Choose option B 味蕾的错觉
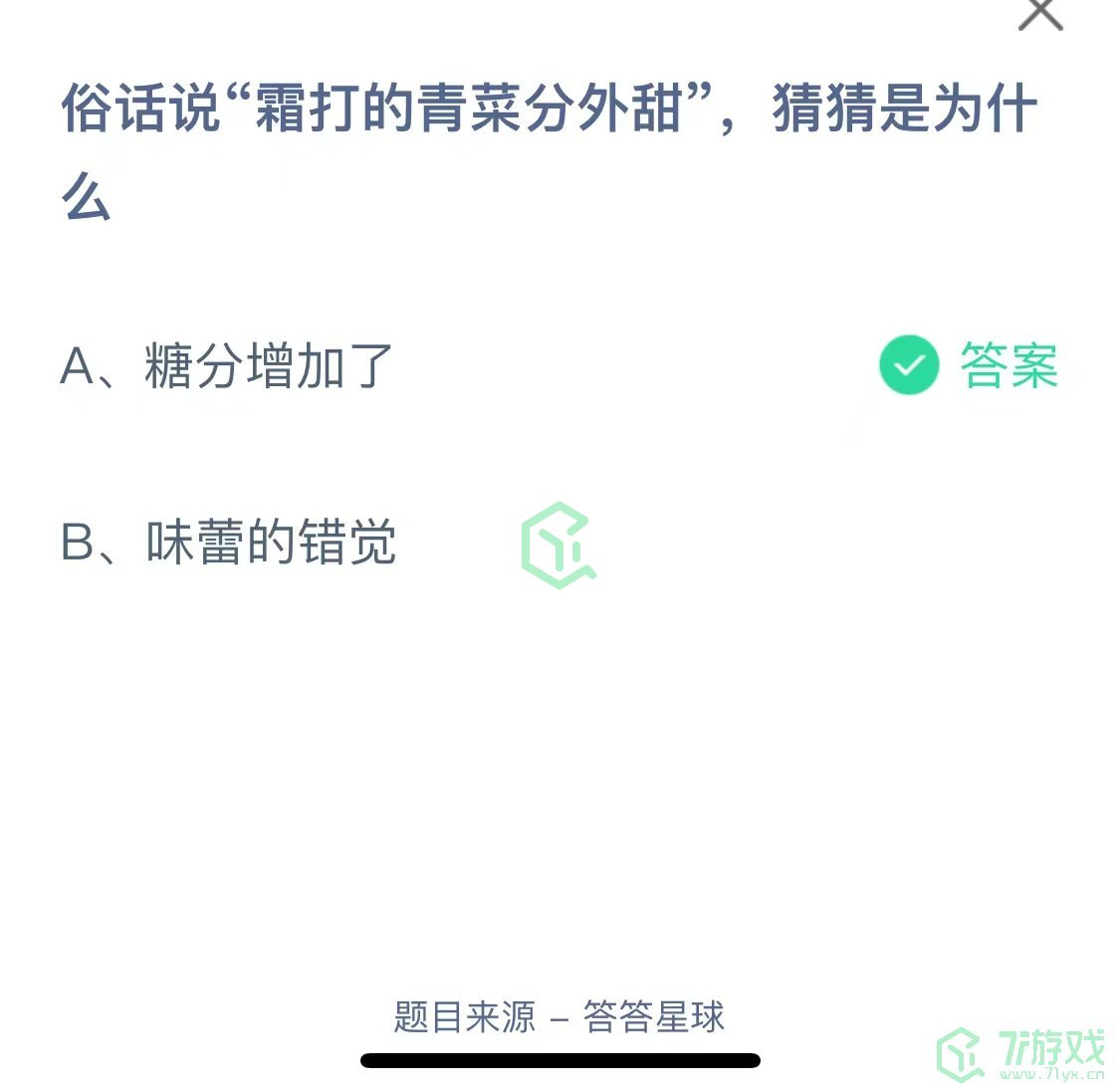 229,544
